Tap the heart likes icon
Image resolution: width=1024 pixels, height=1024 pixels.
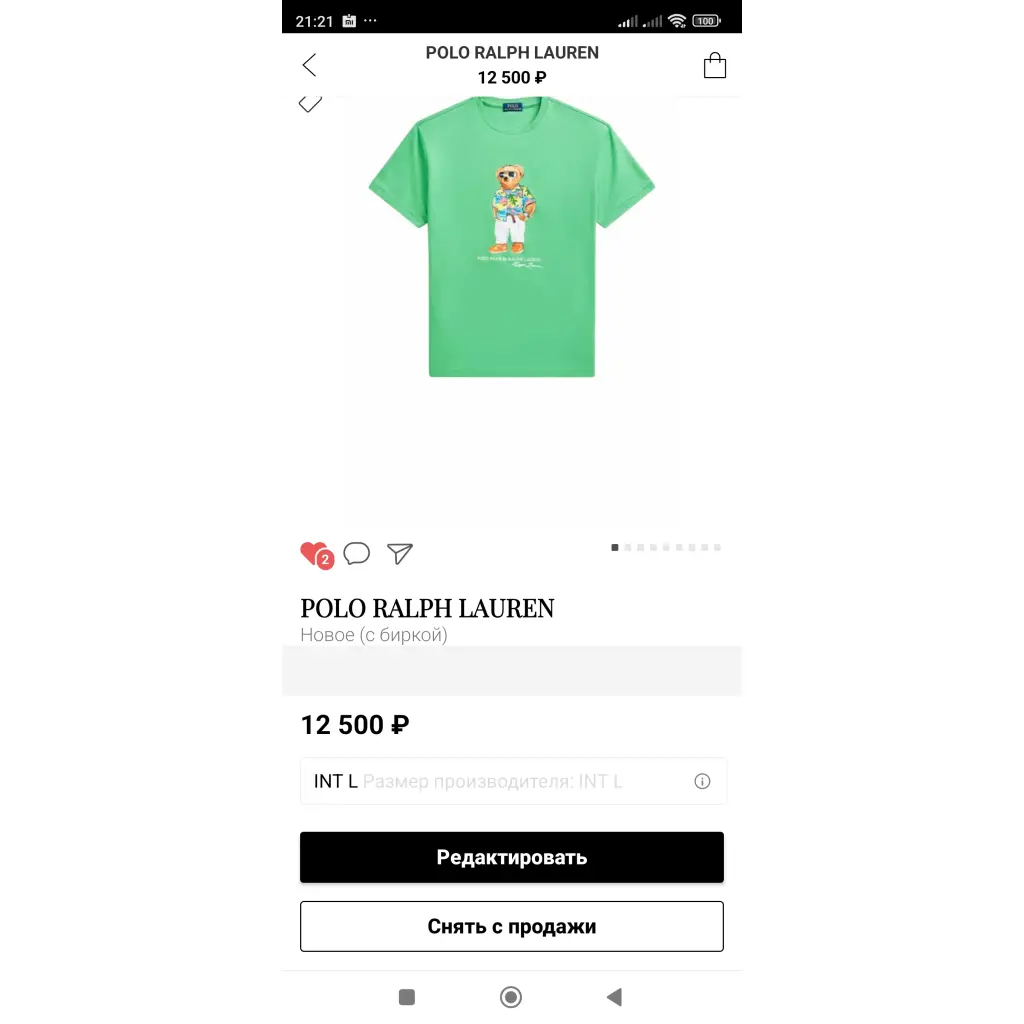[315, 554]
